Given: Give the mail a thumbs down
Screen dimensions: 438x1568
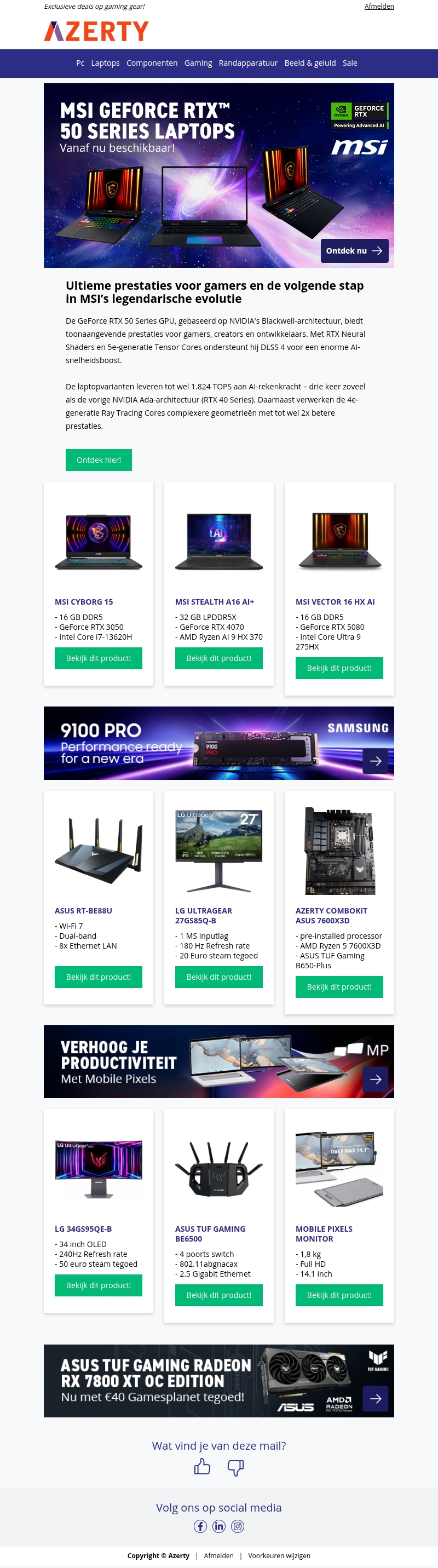Looking at the screenshot, I should pos(235,1468).
